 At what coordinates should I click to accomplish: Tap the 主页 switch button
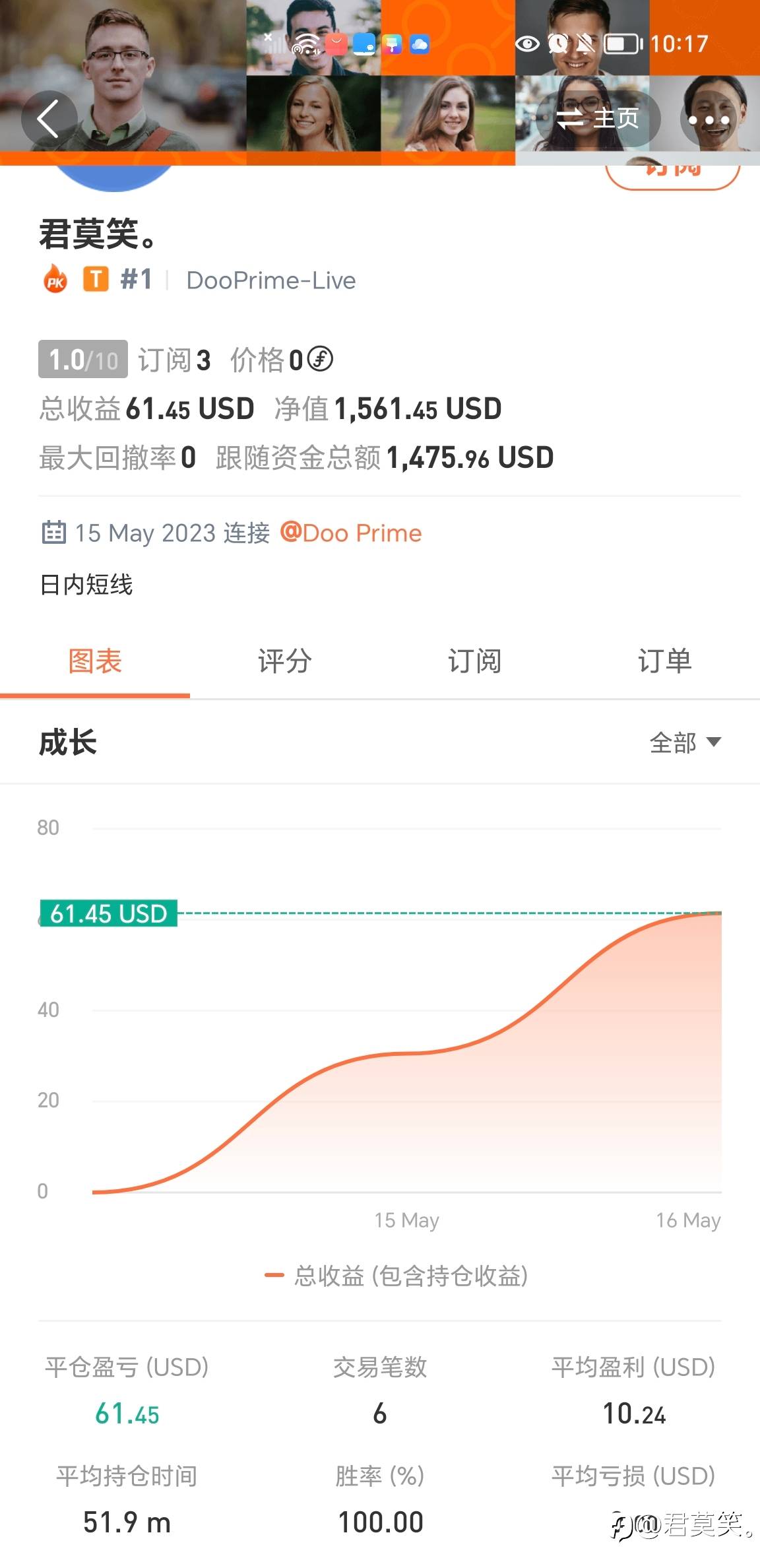click(598, 119)
